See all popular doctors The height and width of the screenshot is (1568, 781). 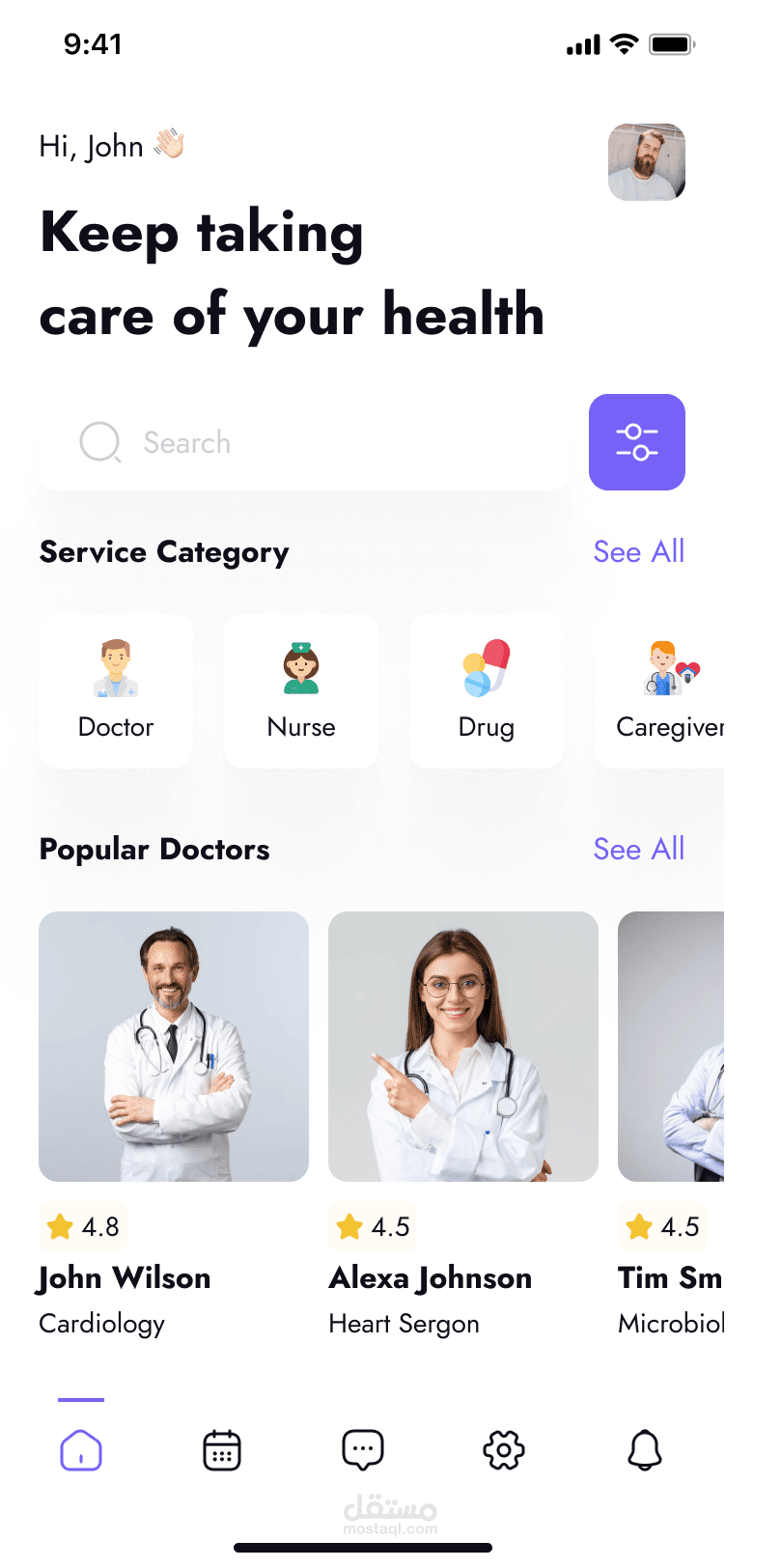tap(638, 849)
